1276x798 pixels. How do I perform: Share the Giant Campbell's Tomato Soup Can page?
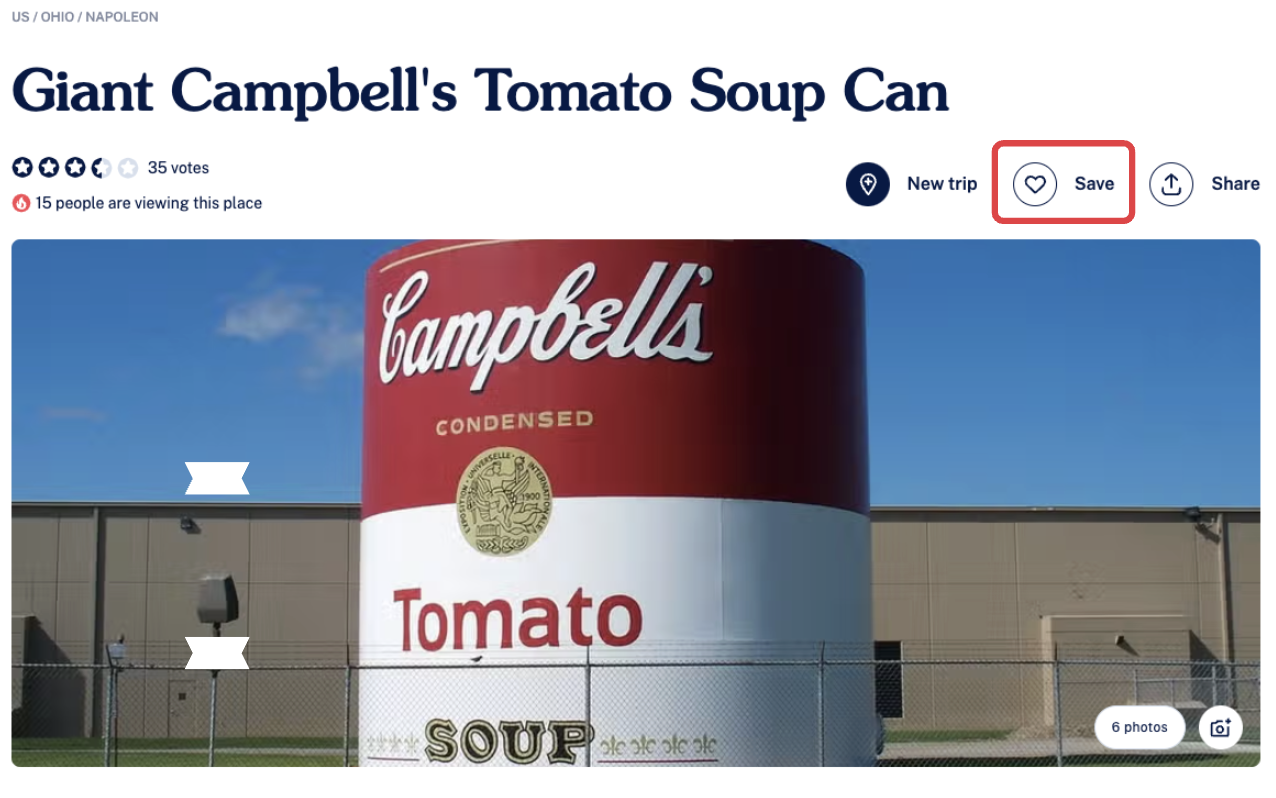1171,185
